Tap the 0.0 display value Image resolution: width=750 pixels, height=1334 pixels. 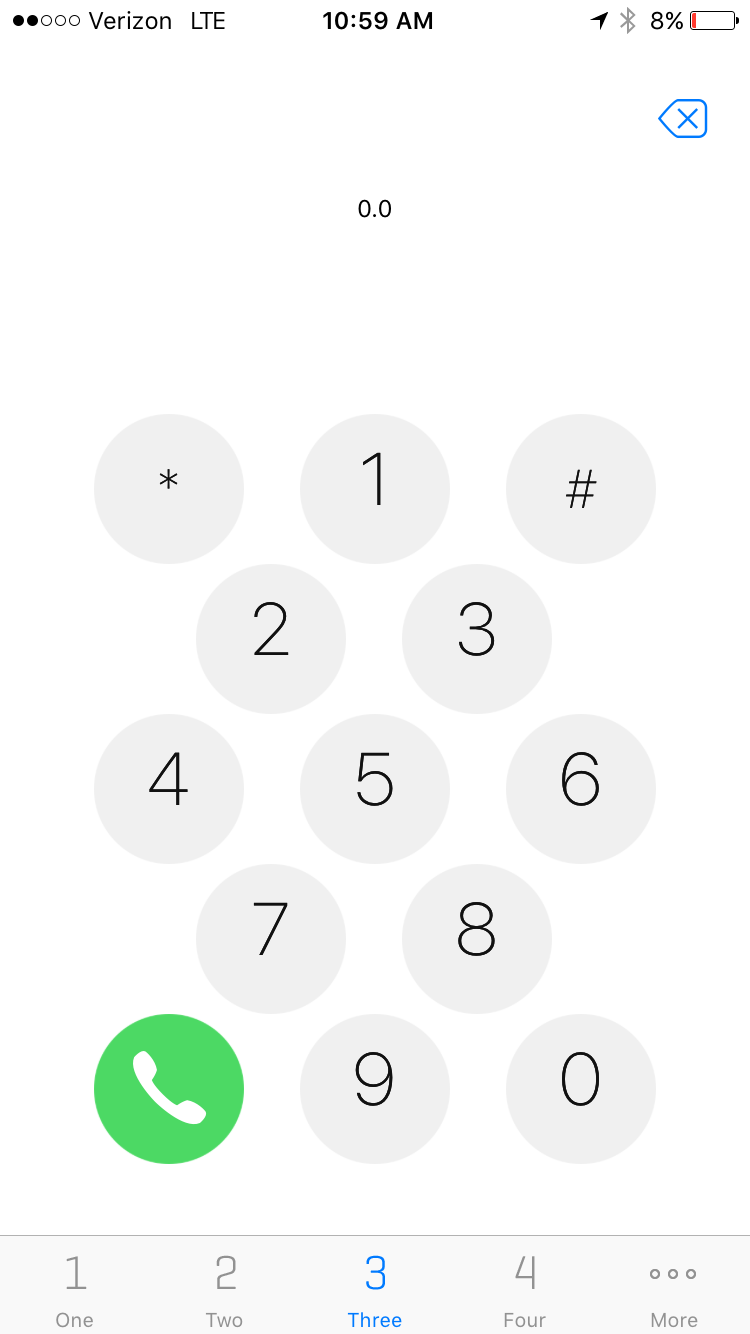pos(375,209)
